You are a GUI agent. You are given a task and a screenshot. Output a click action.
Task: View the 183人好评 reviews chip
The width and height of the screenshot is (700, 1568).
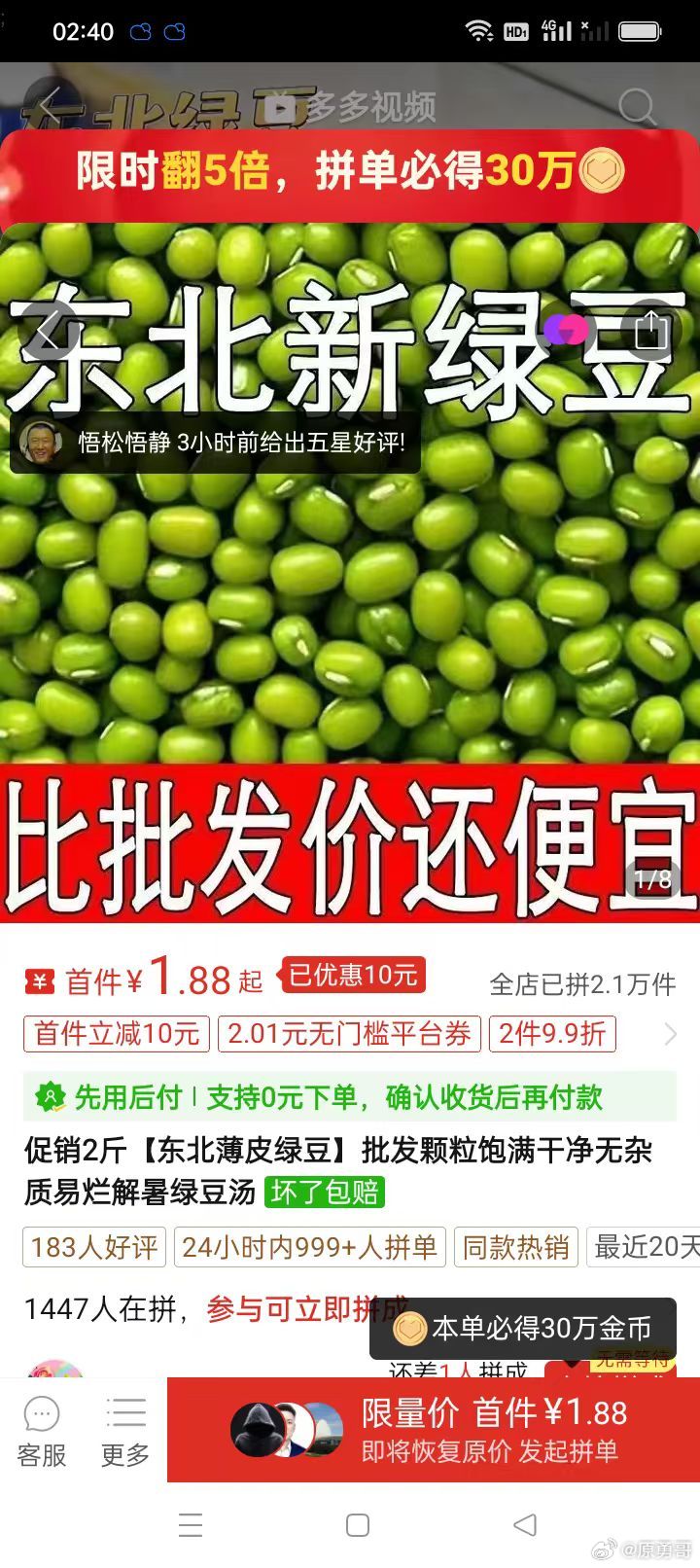click(94, 1247)
